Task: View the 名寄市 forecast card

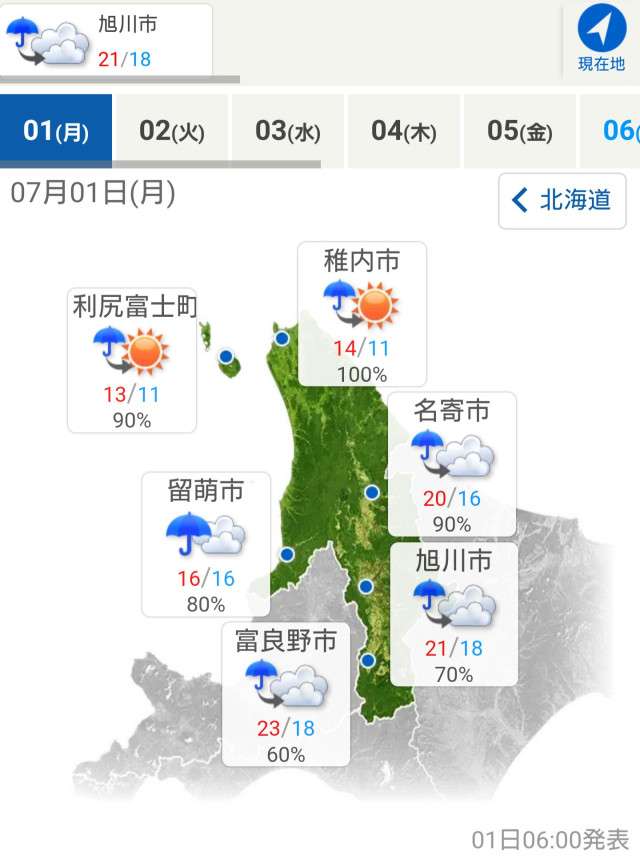Action: 452,463
